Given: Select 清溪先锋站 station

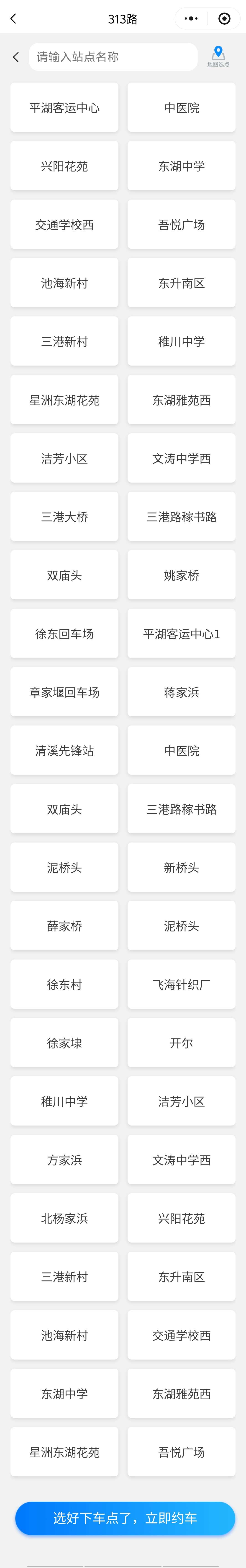Looking at the screenshot, I should (x=64, y=751).
